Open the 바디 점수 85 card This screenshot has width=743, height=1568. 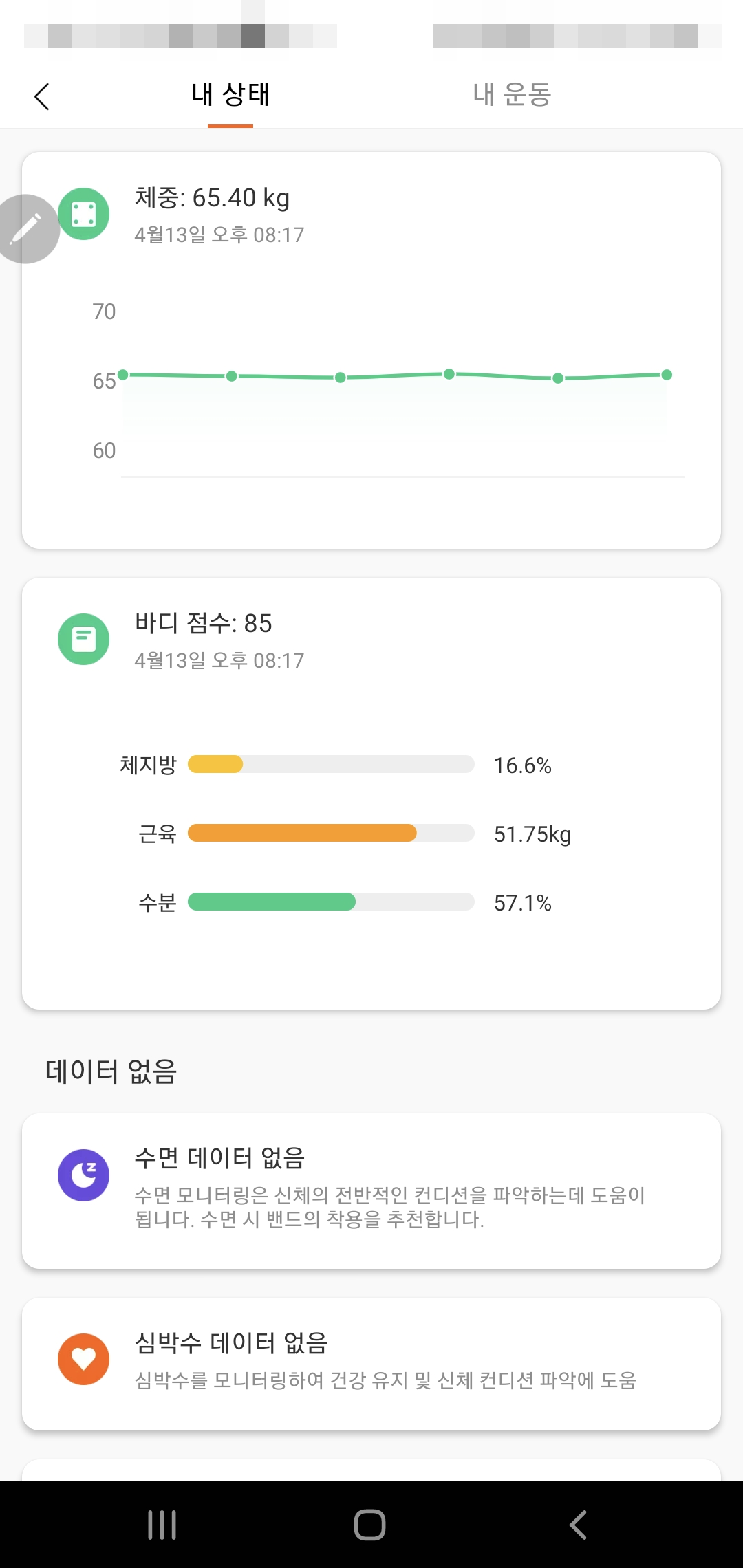point(371,794)
